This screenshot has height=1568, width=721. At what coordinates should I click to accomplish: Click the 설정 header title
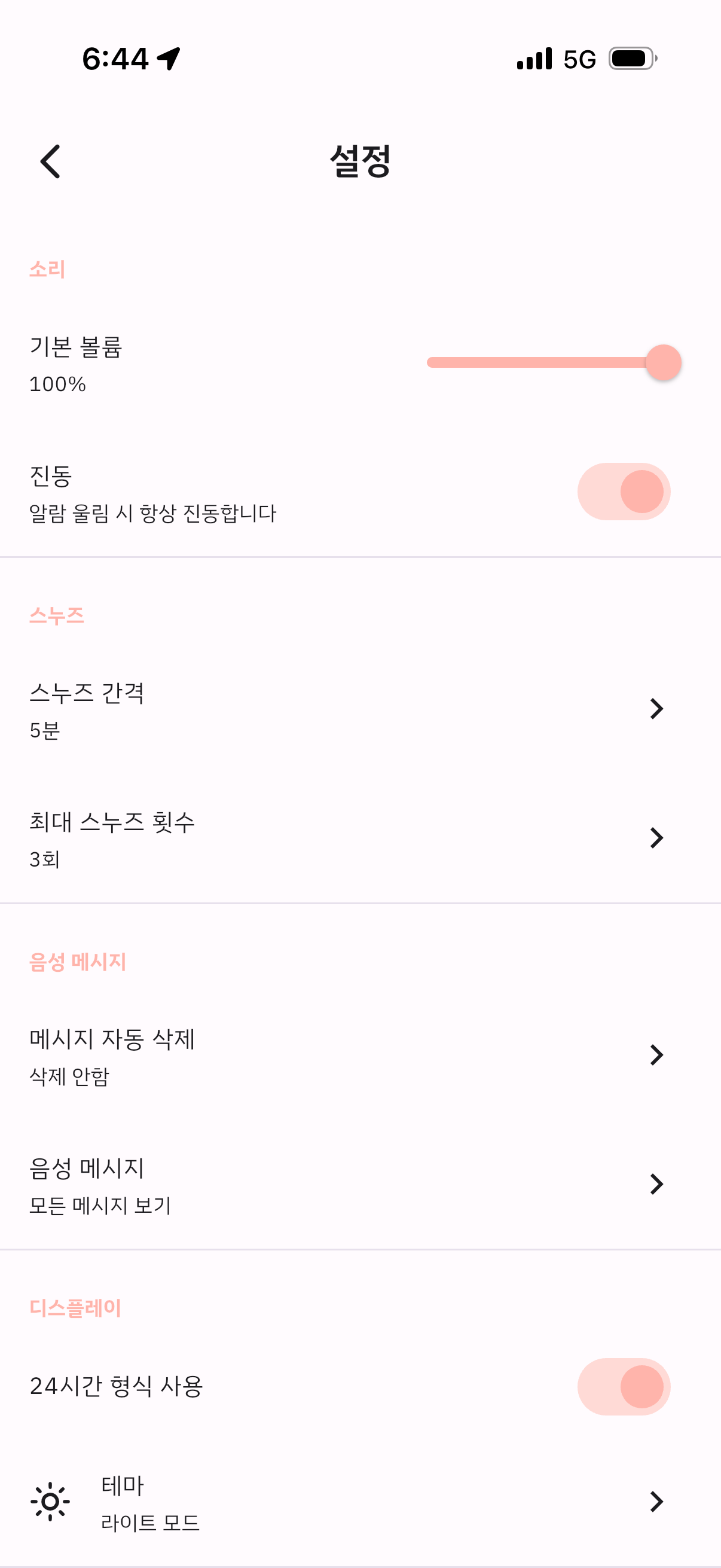coord(360,161)
